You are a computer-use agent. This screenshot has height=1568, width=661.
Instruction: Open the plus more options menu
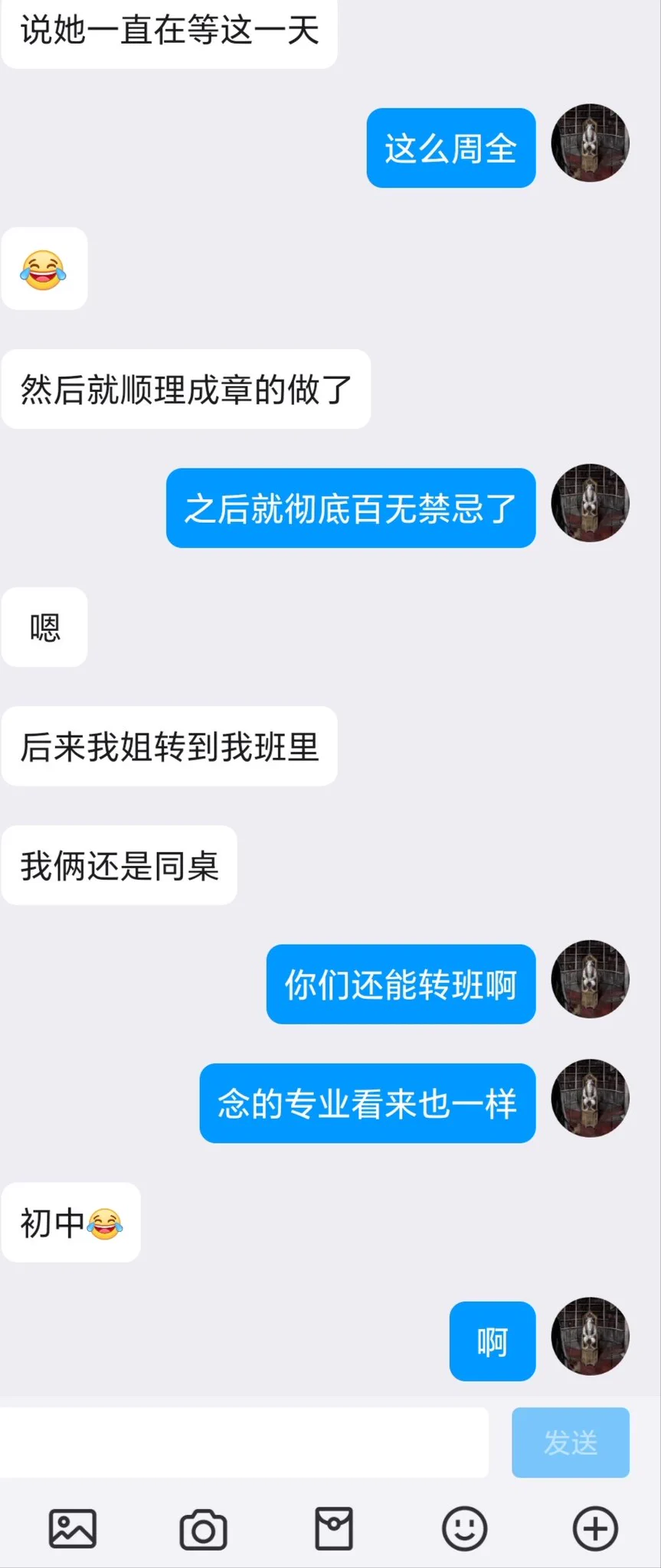(595, 1529)
